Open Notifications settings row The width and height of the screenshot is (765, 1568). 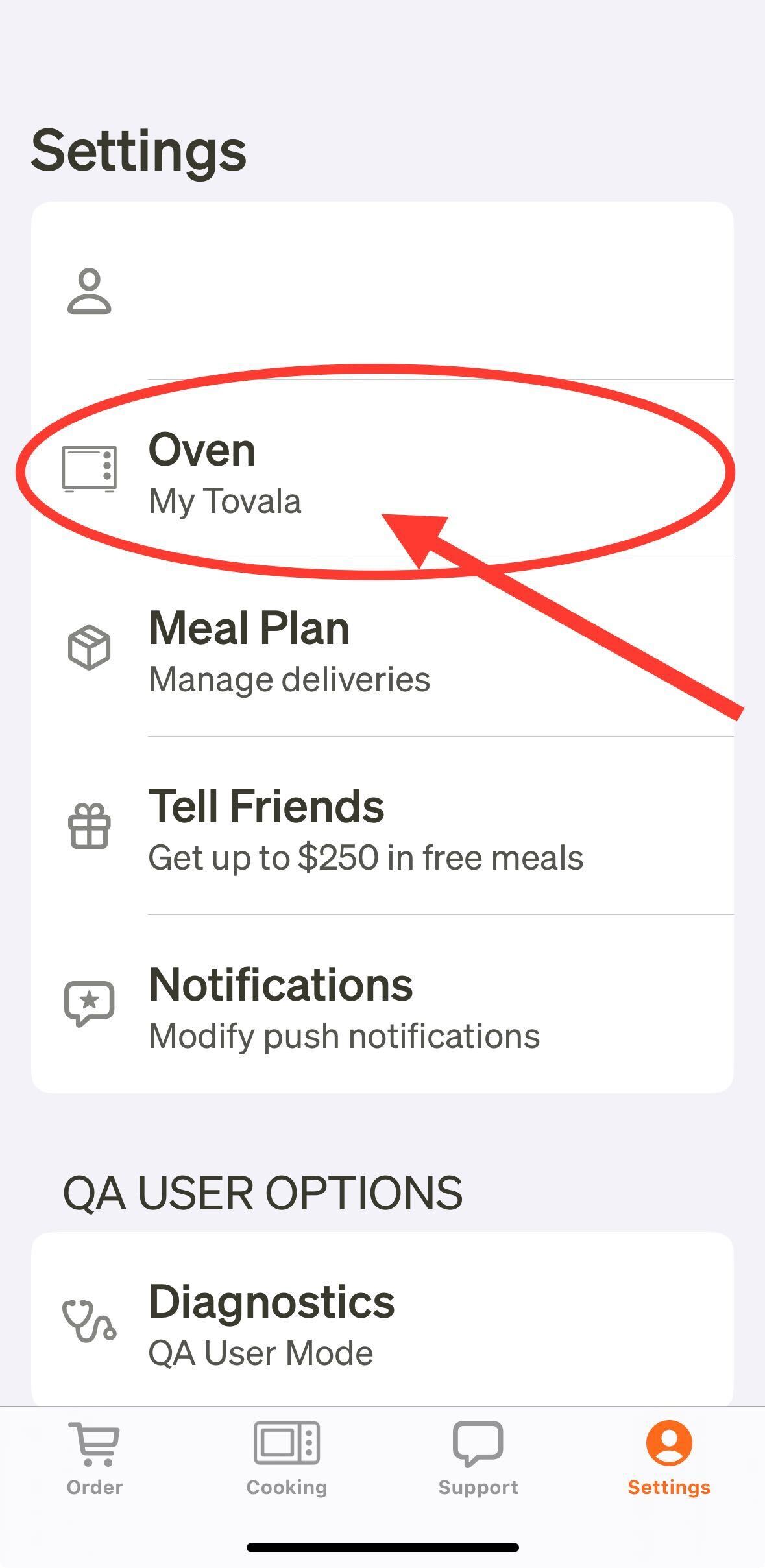coord(382,1005)
